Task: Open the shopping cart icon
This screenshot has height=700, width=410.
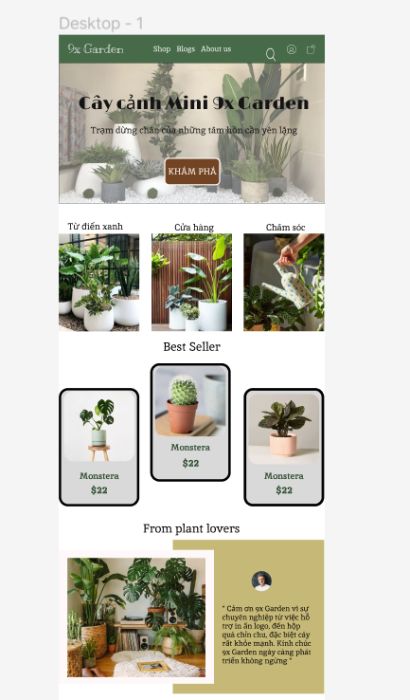Action: [311, 49]
